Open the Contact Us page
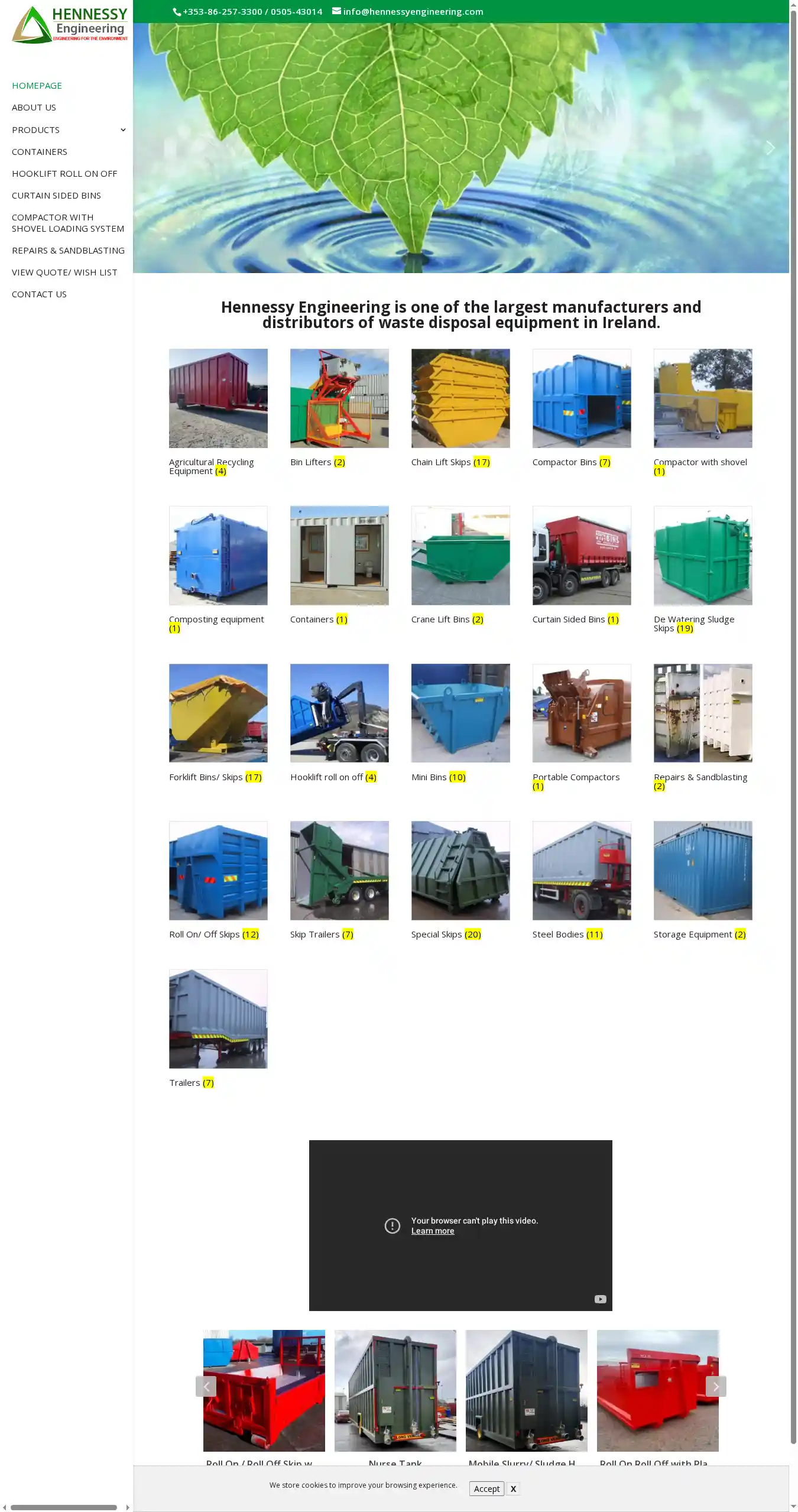 coord(39,294)
